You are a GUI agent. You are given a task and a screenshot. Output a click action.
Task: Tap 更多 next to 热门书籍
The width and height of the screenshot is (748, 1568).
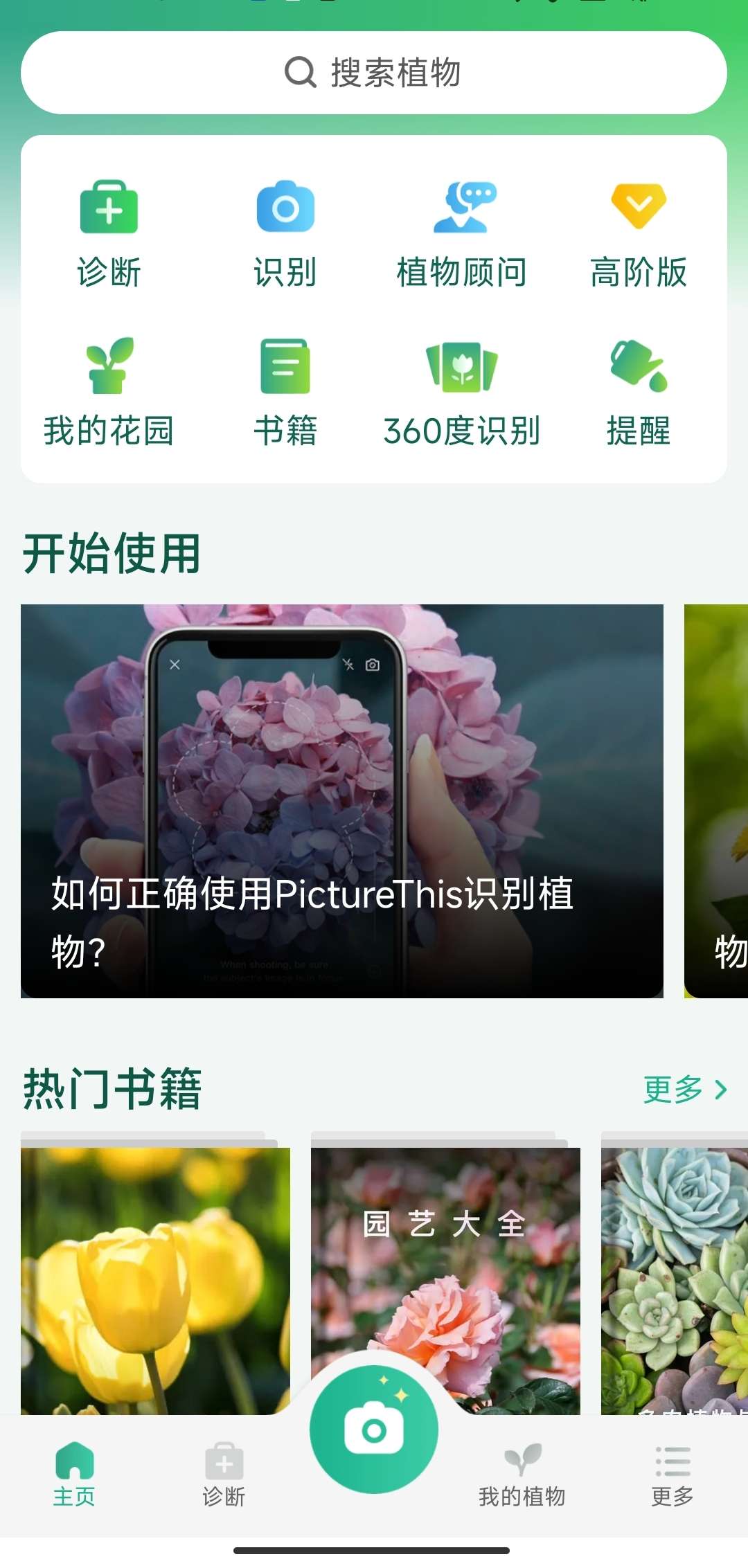[x=684, y=1090]
